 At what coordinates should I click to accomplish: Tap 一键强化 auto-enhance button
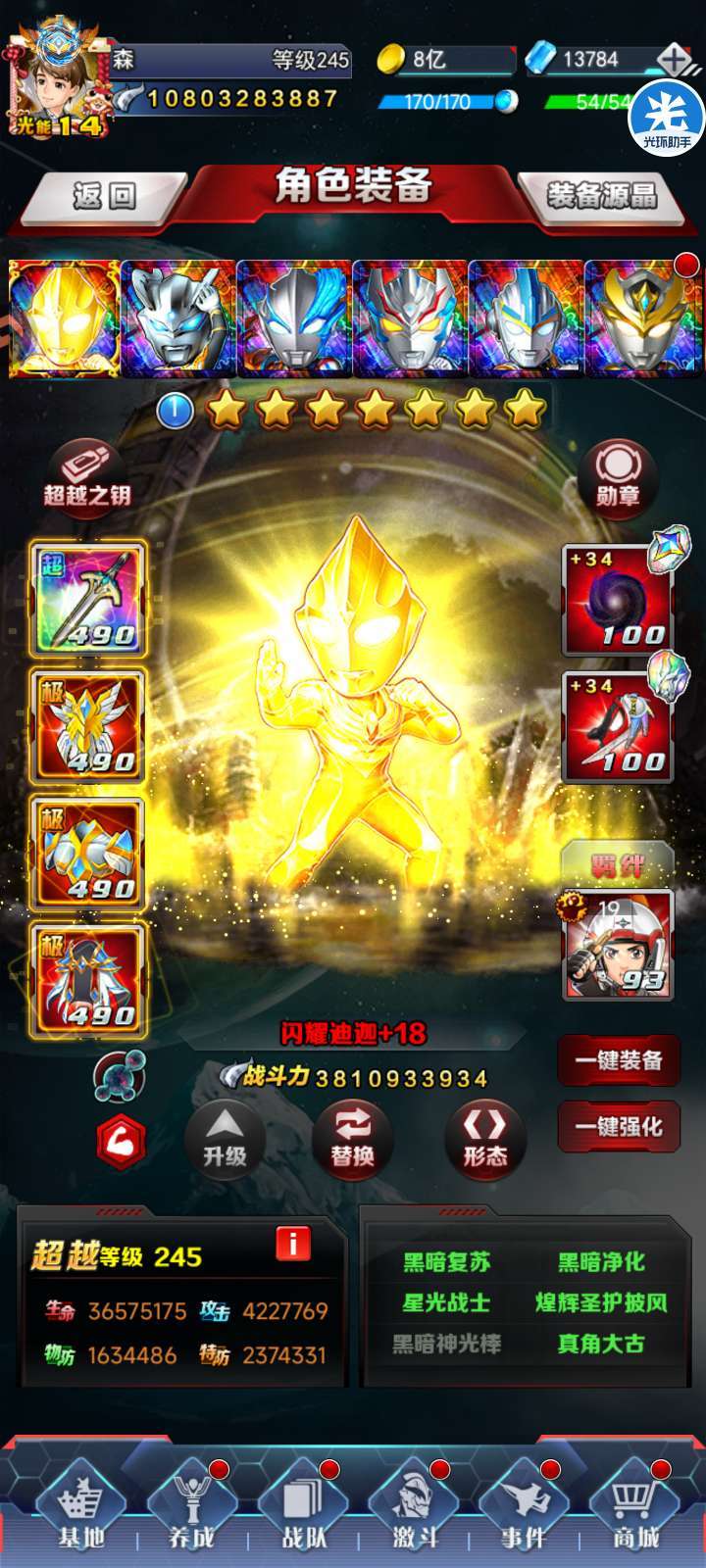619,1127
